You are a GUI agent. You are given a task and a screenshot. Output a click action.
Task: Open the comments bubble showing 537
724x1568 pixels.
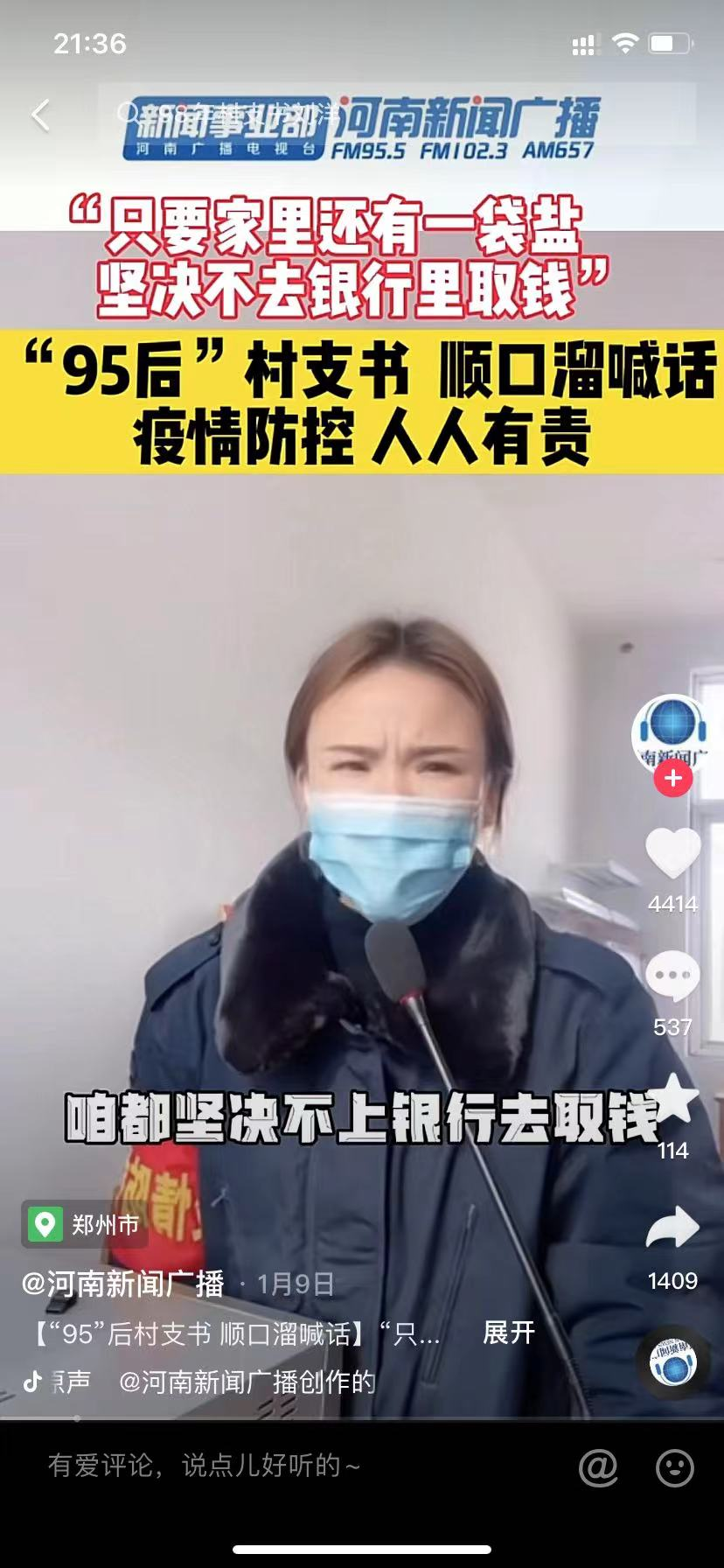pyautogui.click(x=672, y=977)
